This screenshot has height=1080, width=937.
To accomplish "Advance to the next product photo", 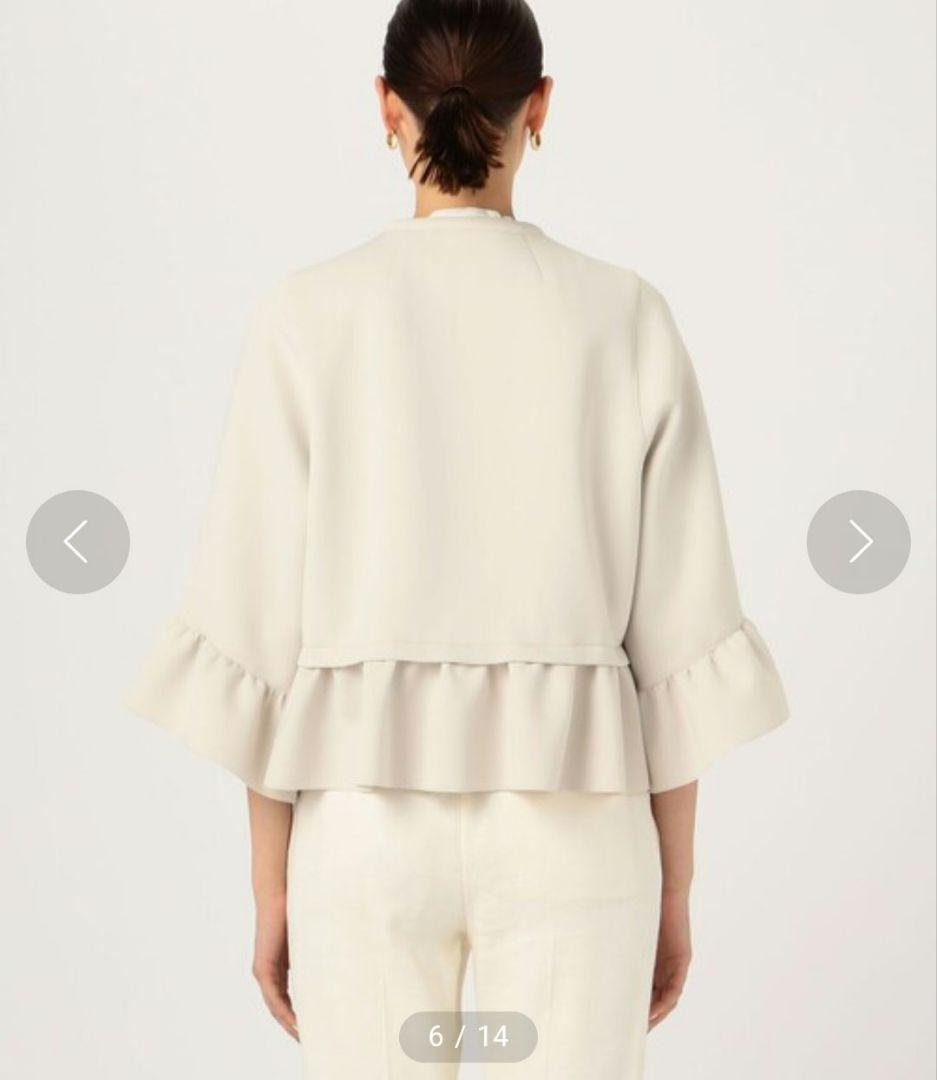I will click(x=858, y=542).
